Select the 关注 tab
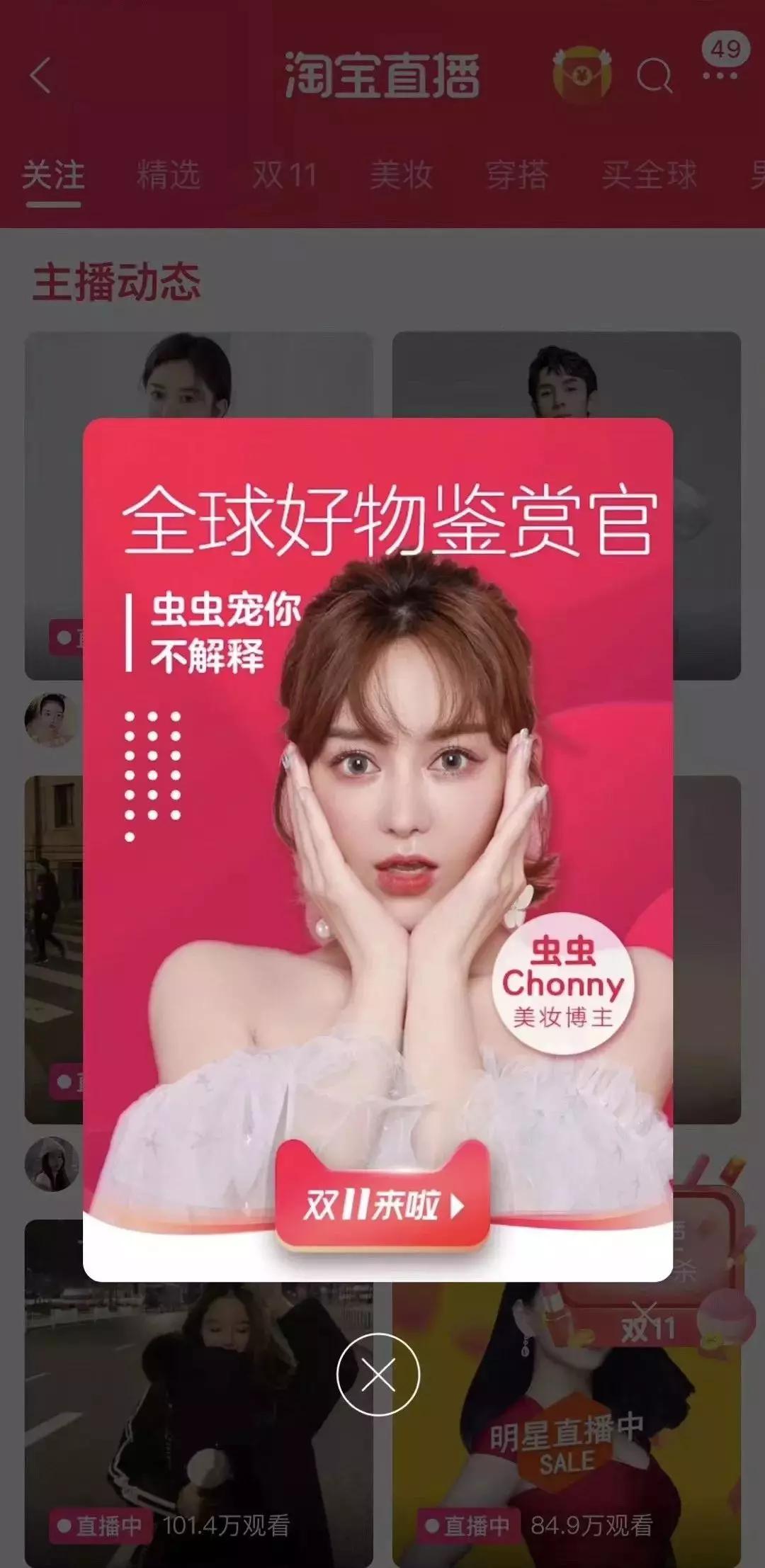This screenshot has height=1568, width=765. [53, 175]
